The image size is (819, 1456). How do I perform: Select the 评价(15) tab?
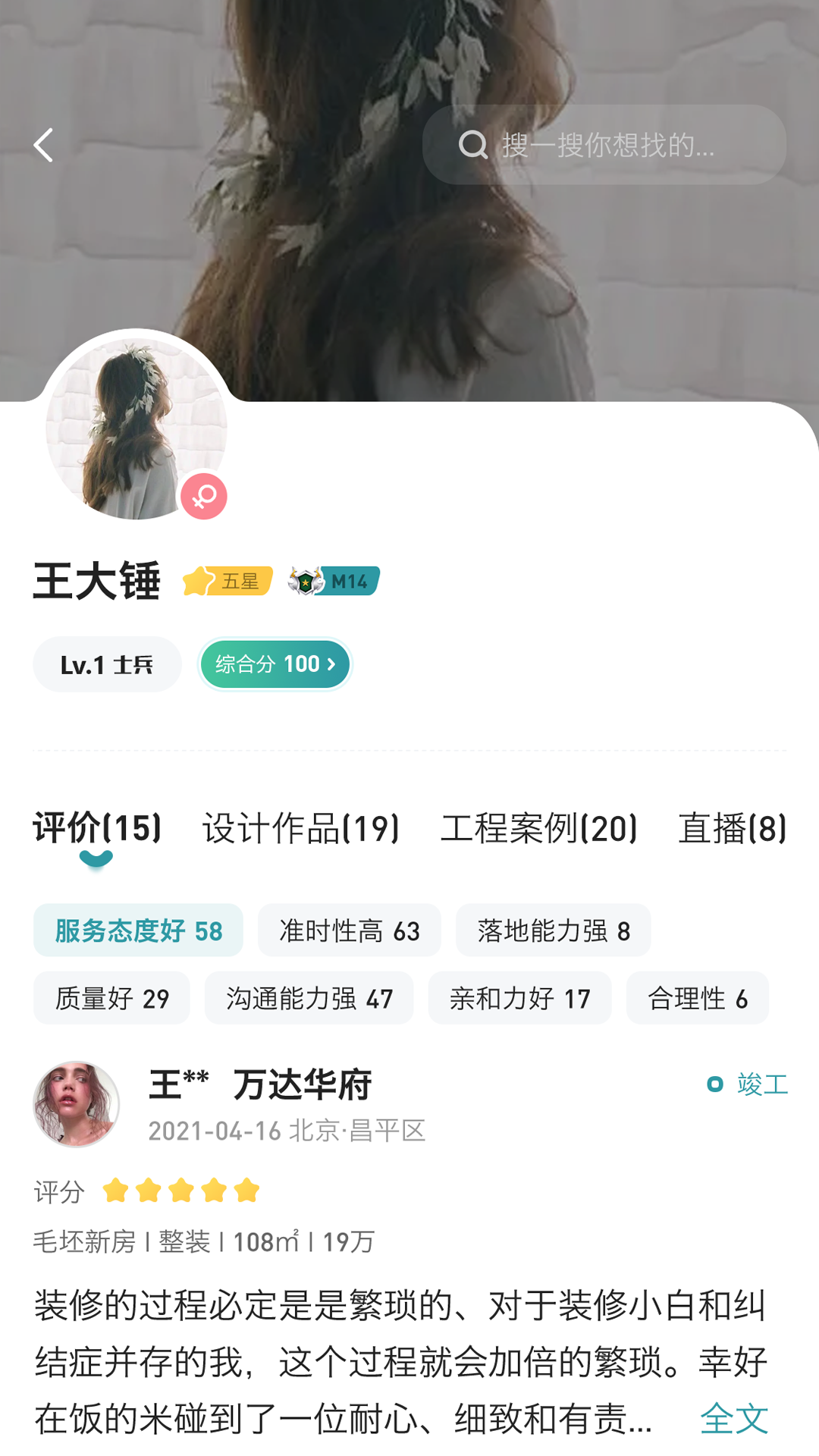pyautogui.click(x=97, y=827)
